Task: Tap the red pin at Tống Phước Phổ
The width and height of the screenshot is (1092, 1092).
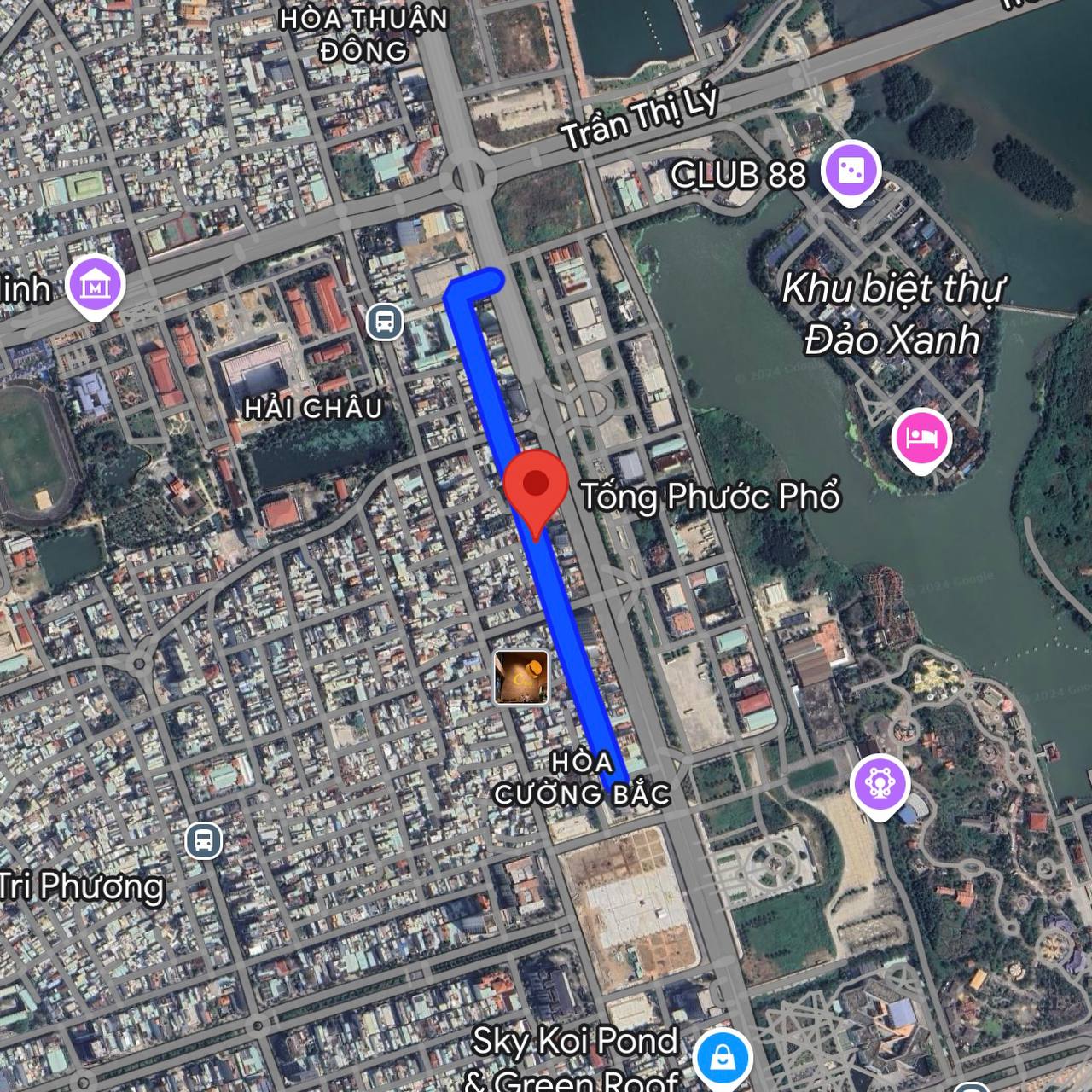Action: point(536,485)
